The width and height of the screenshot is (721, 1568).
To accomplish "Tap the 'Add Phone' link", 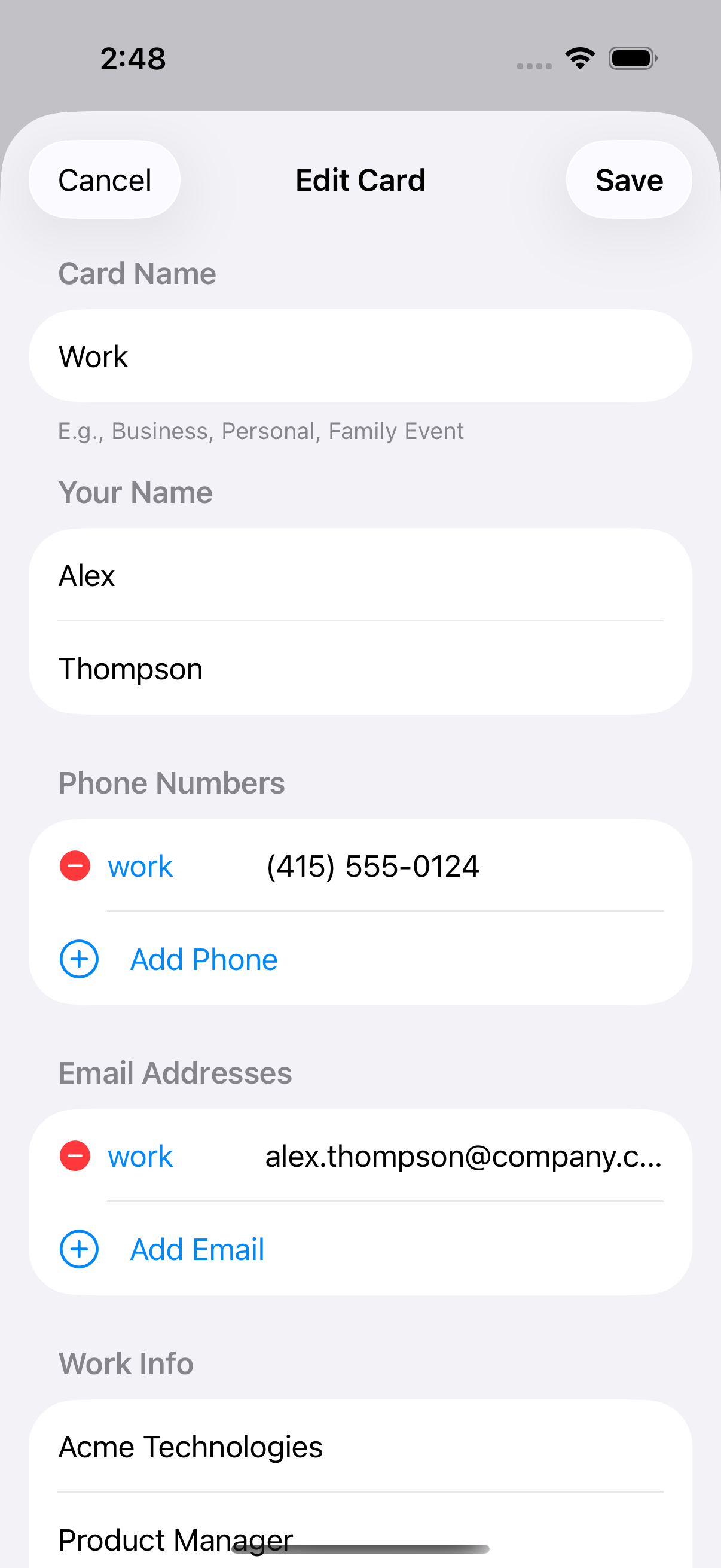I will point(203,959).
